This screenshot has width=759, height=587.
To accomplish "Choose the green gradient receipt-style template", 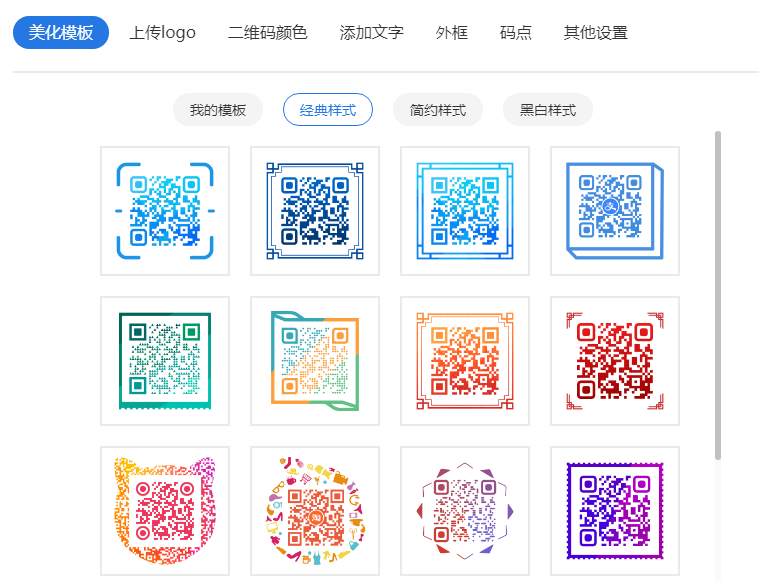I will click(x=165, y=361).
